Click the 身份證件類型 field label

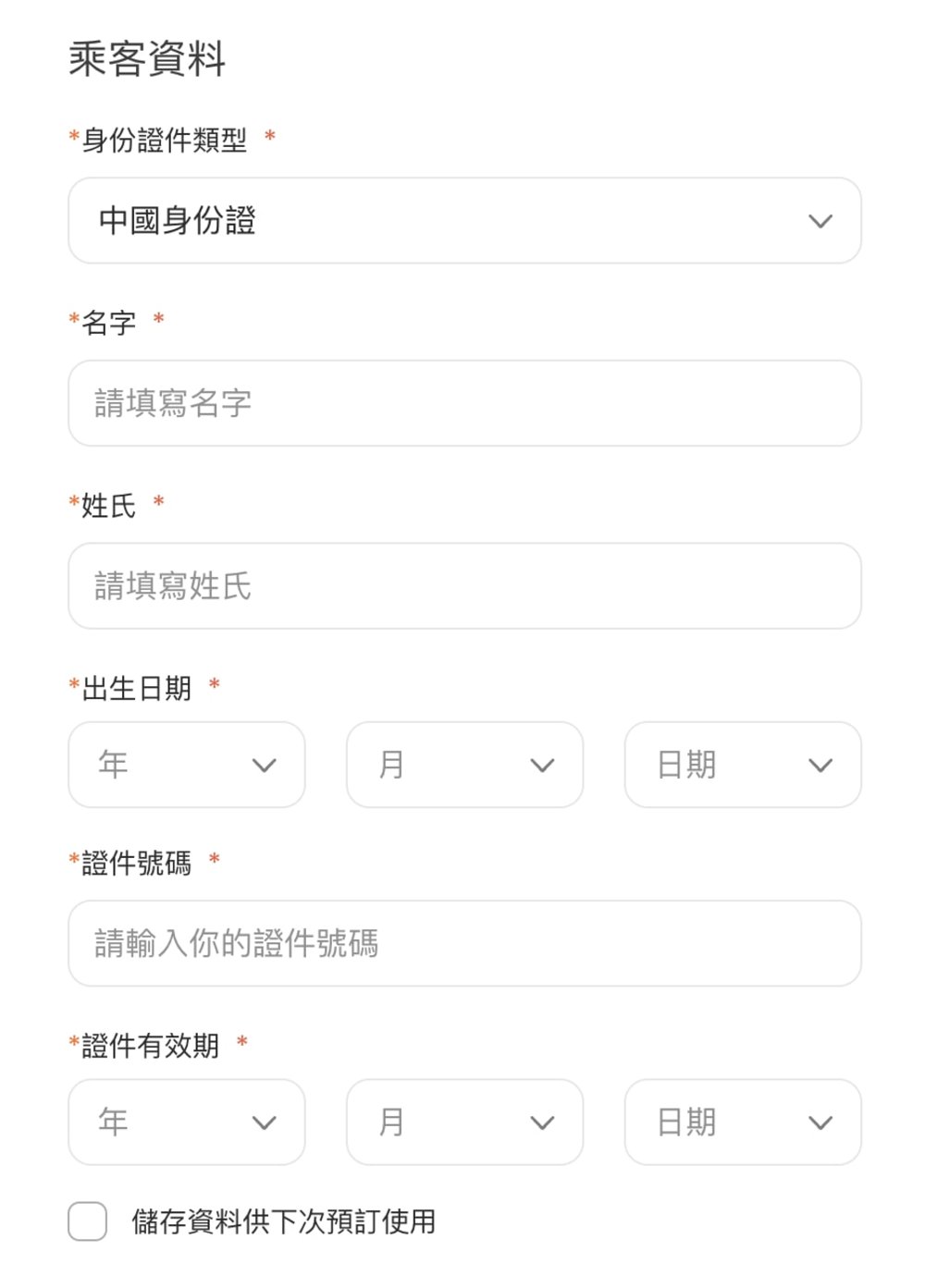[x=157, y=141]
